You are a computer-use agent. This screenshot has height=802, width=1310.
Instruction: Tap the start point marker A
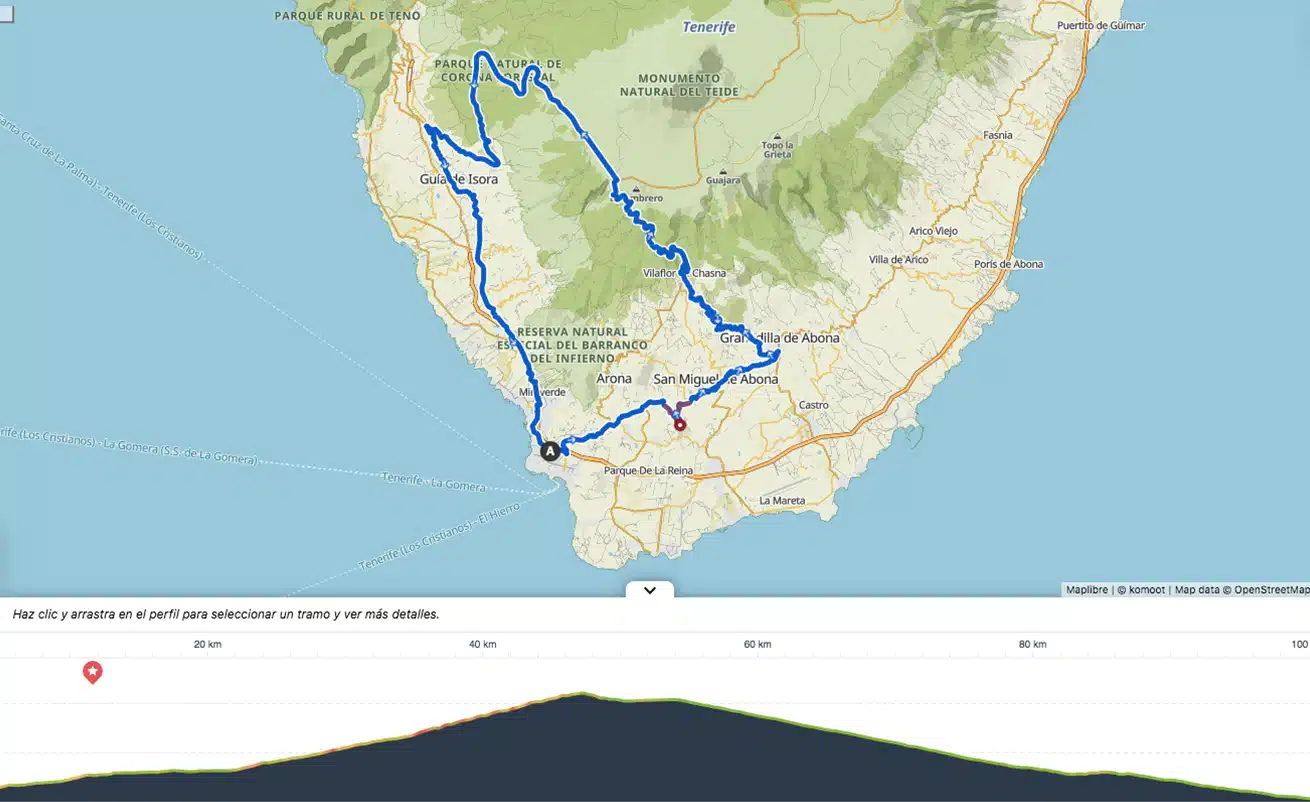point(550,451)
